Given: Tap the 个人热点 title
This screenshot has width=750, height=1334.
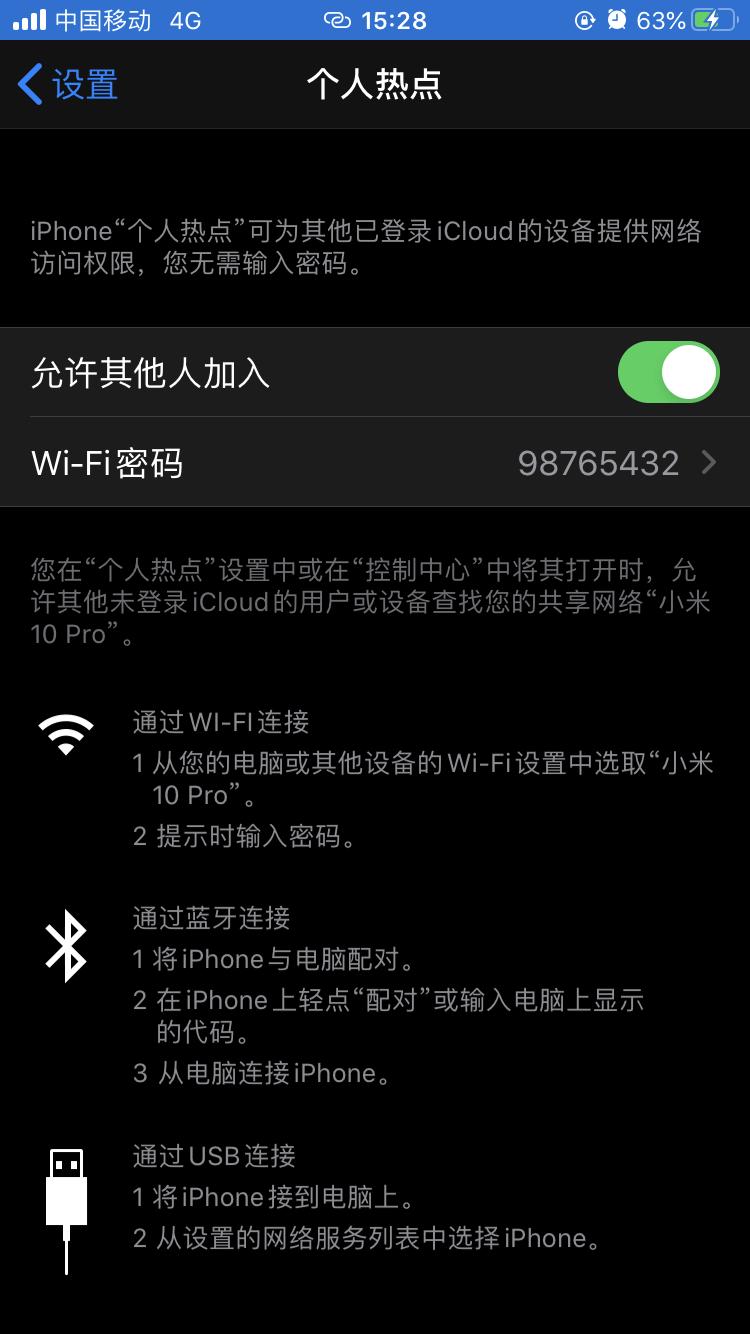Looking at the screenshot, I should click(x=375, y=84).
